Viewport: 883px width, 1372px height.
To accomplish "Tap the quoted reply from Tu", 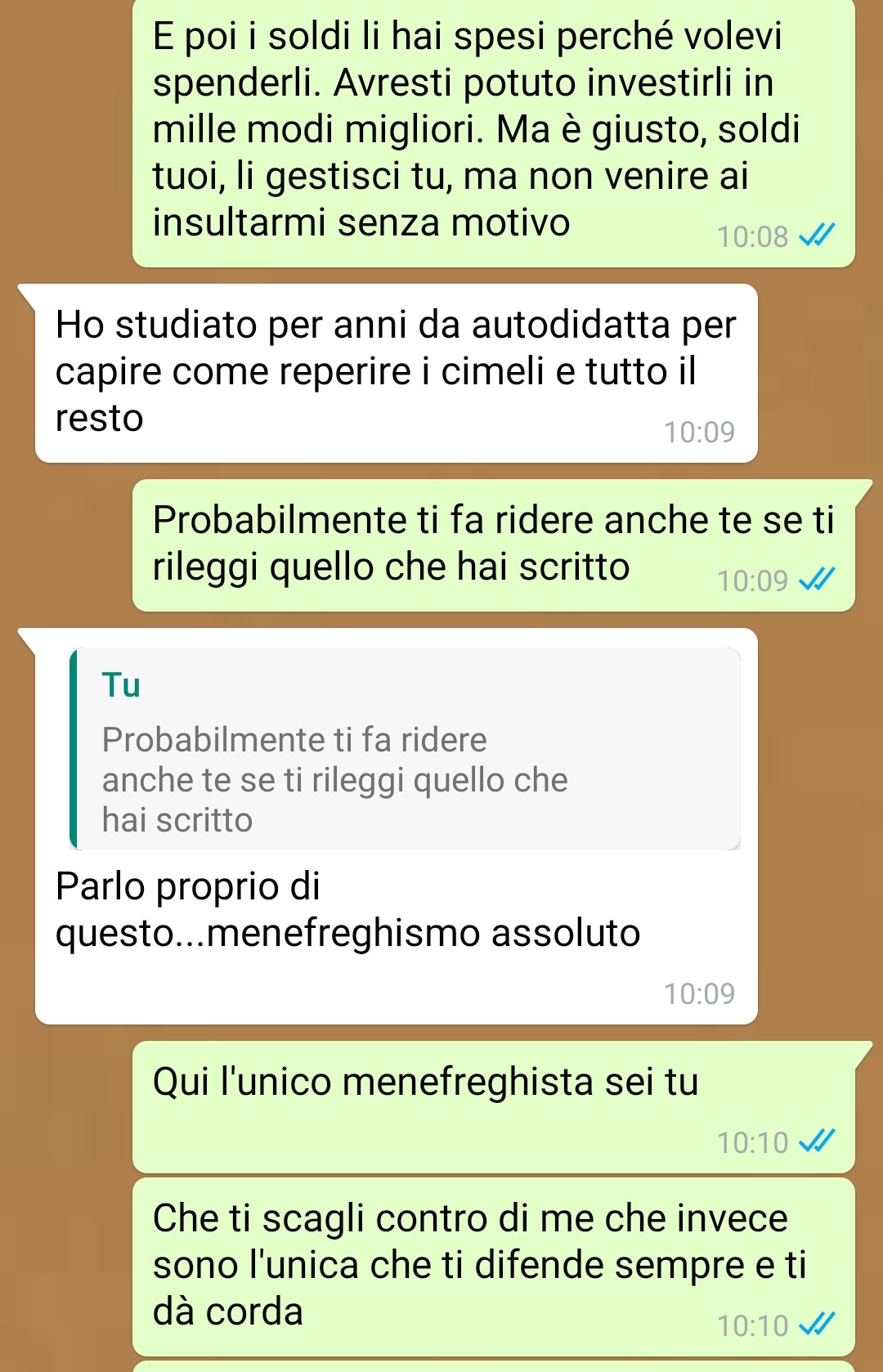I will coord(405,749).
